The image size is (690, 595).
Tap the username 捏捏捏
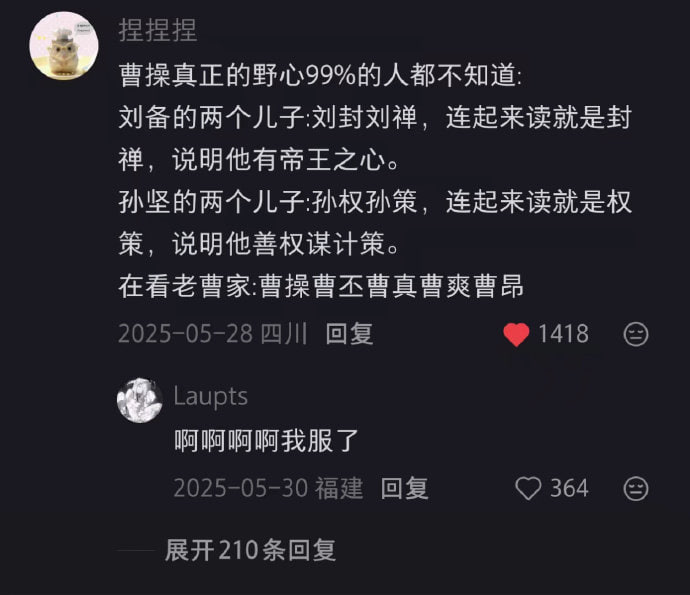pyautogui.click(x=158, y=30)
